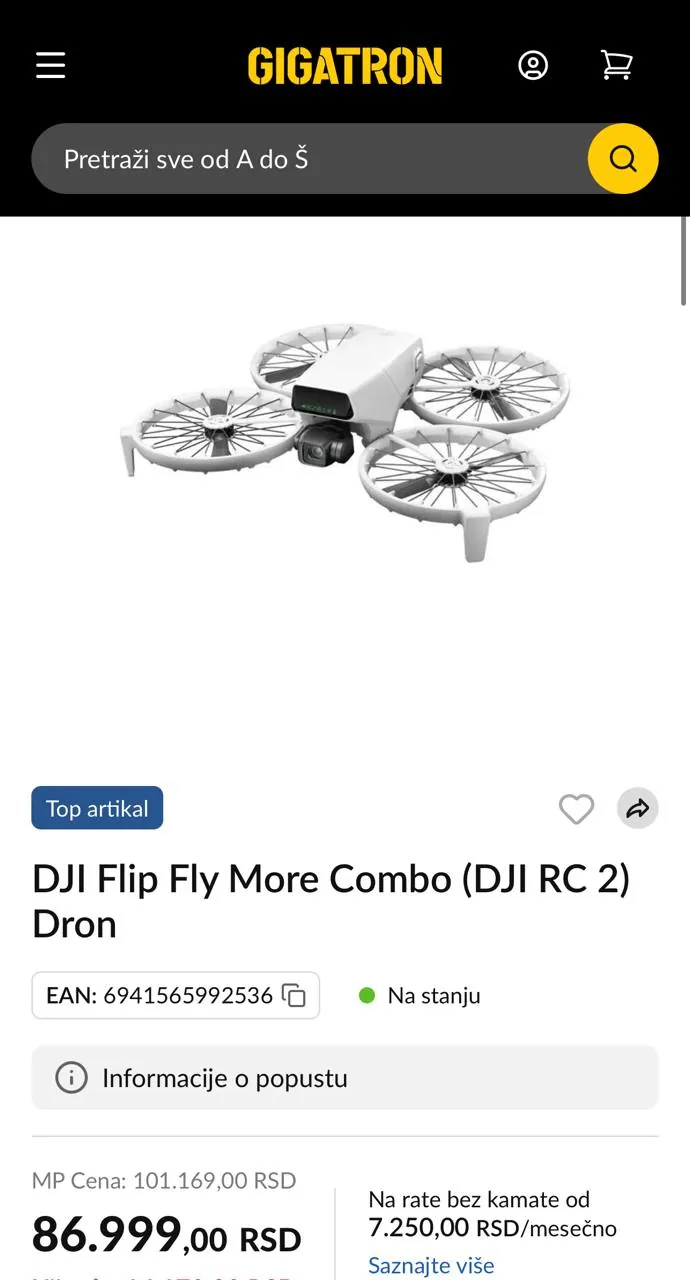Copy the EAN code

(293, 996)
